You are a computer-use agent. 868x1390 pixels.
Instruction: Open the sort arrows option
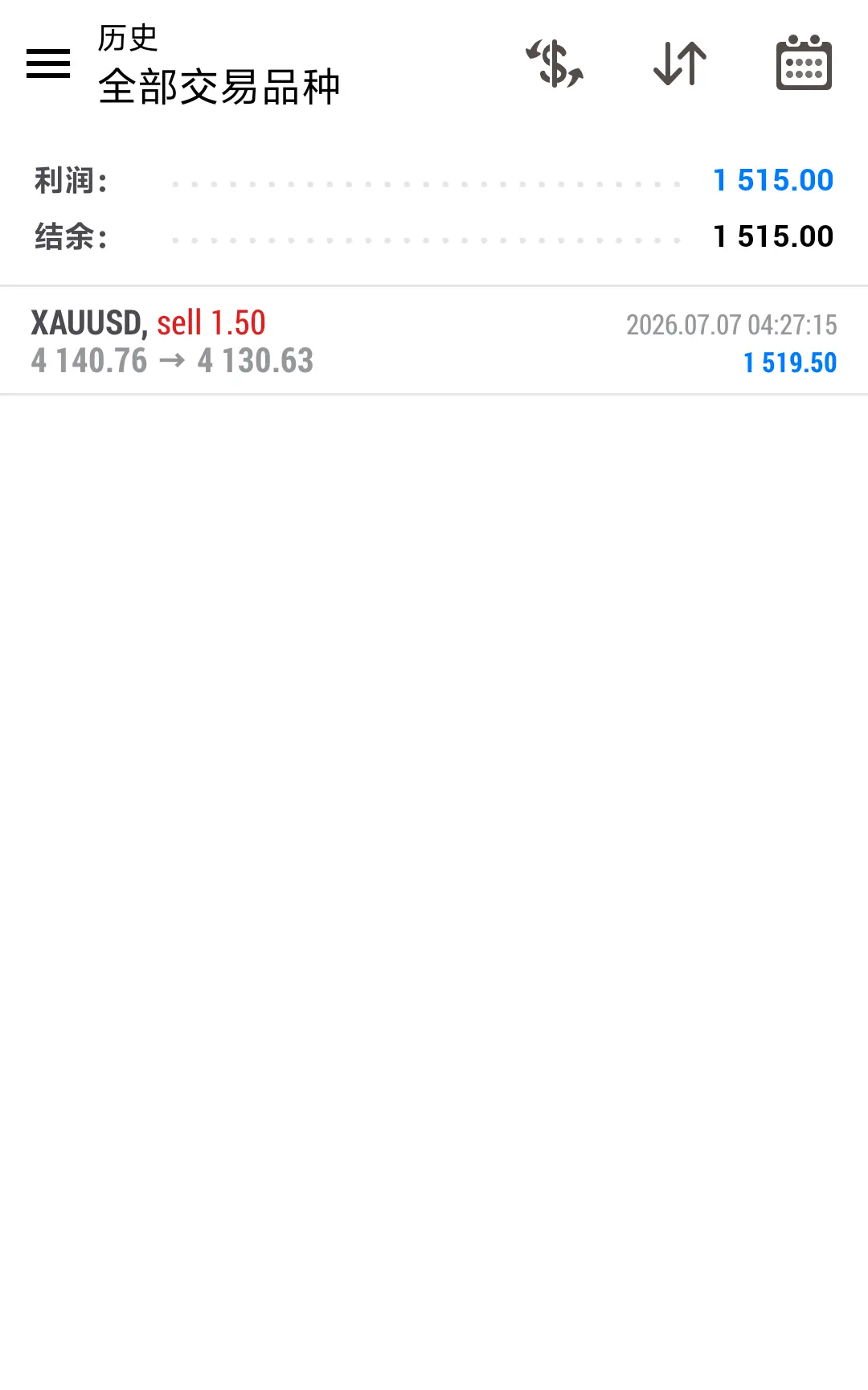[x=680, y=64]
